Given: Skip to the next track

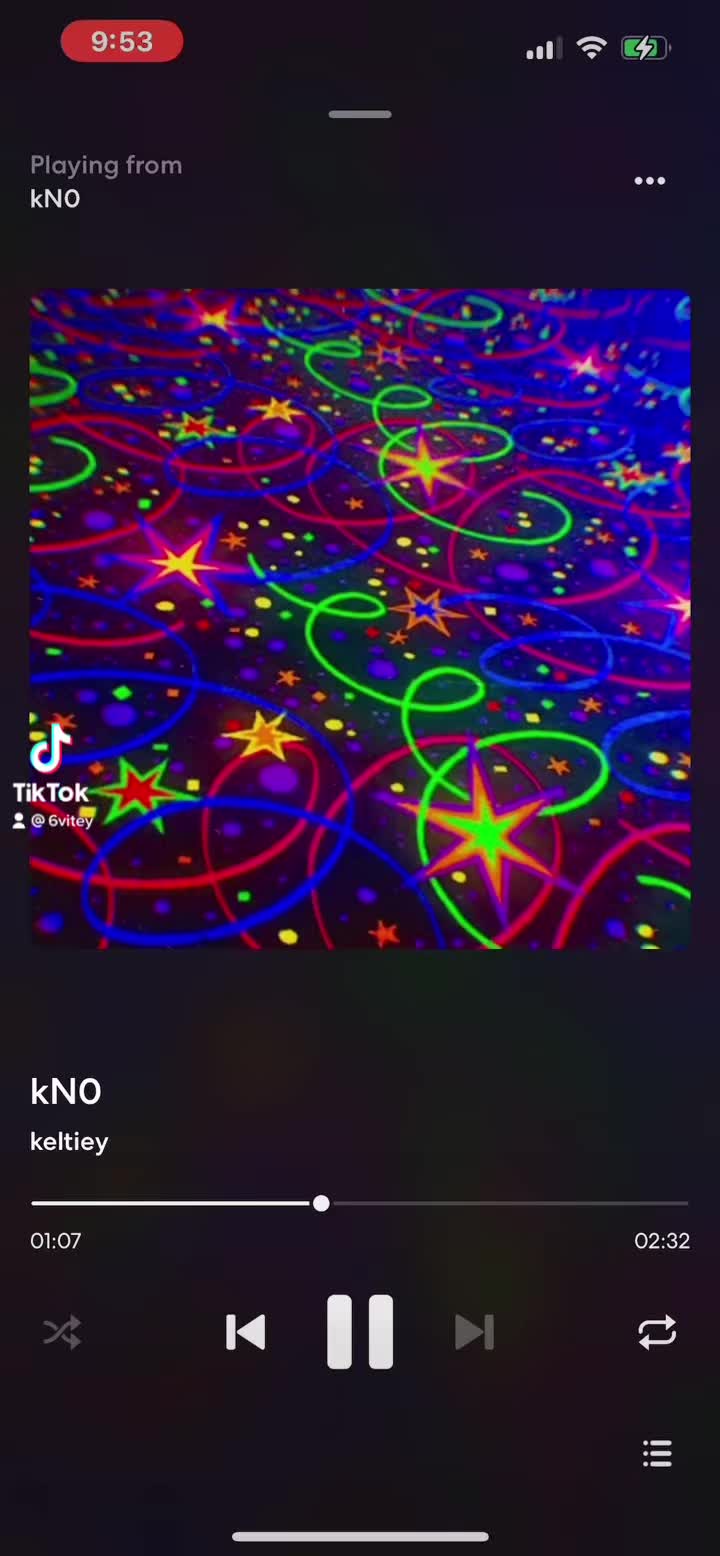Looking at the screenshot, I should click(x=474, y=1332).
